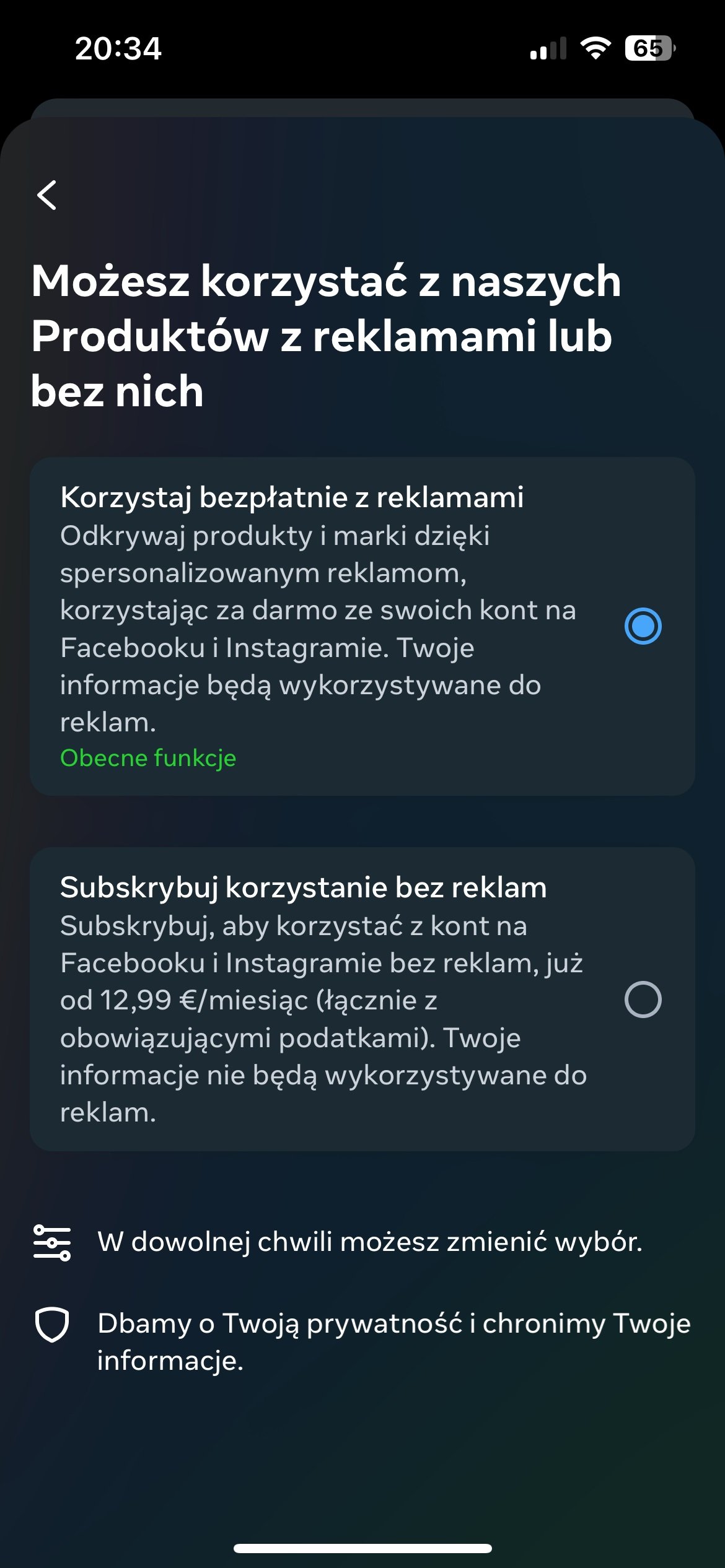
Task: Go back using the top-left arrow
Action: (x=47, y=195)
